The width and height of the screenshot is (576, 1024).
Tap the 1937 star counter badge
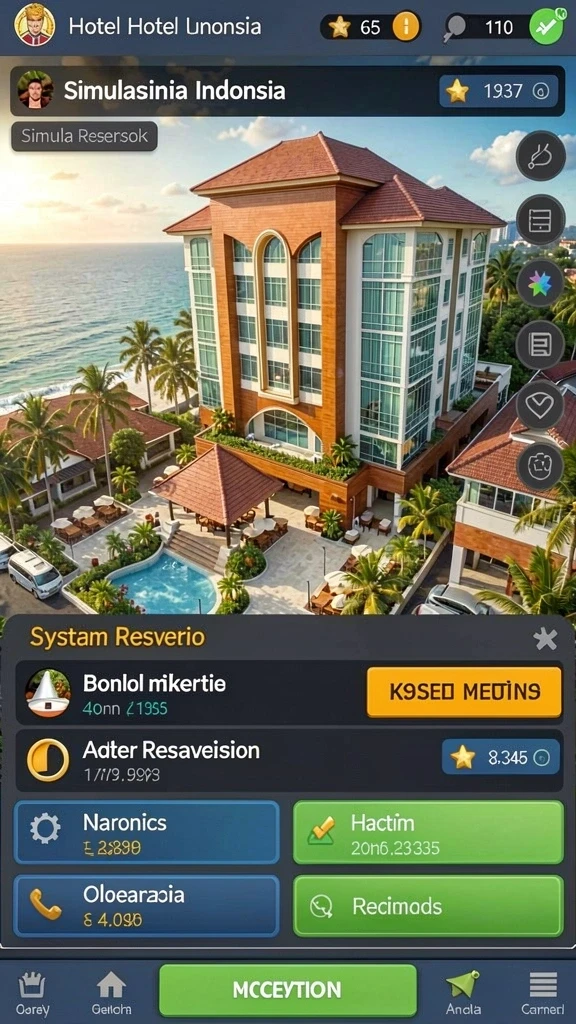click(x=499, y=91)
